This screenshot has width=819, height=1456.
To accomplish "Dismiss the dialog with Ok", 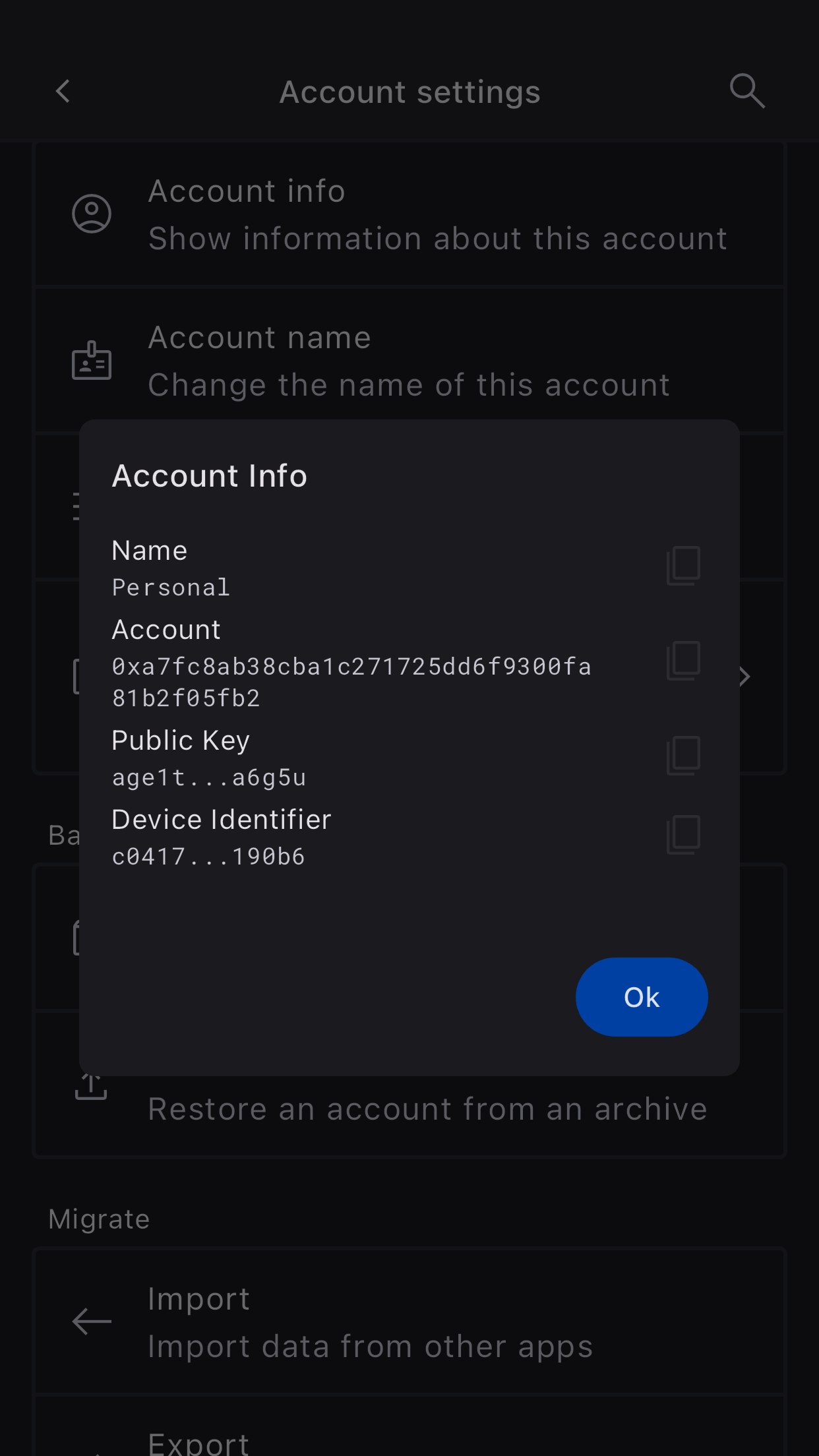I will tap(641, 997).
